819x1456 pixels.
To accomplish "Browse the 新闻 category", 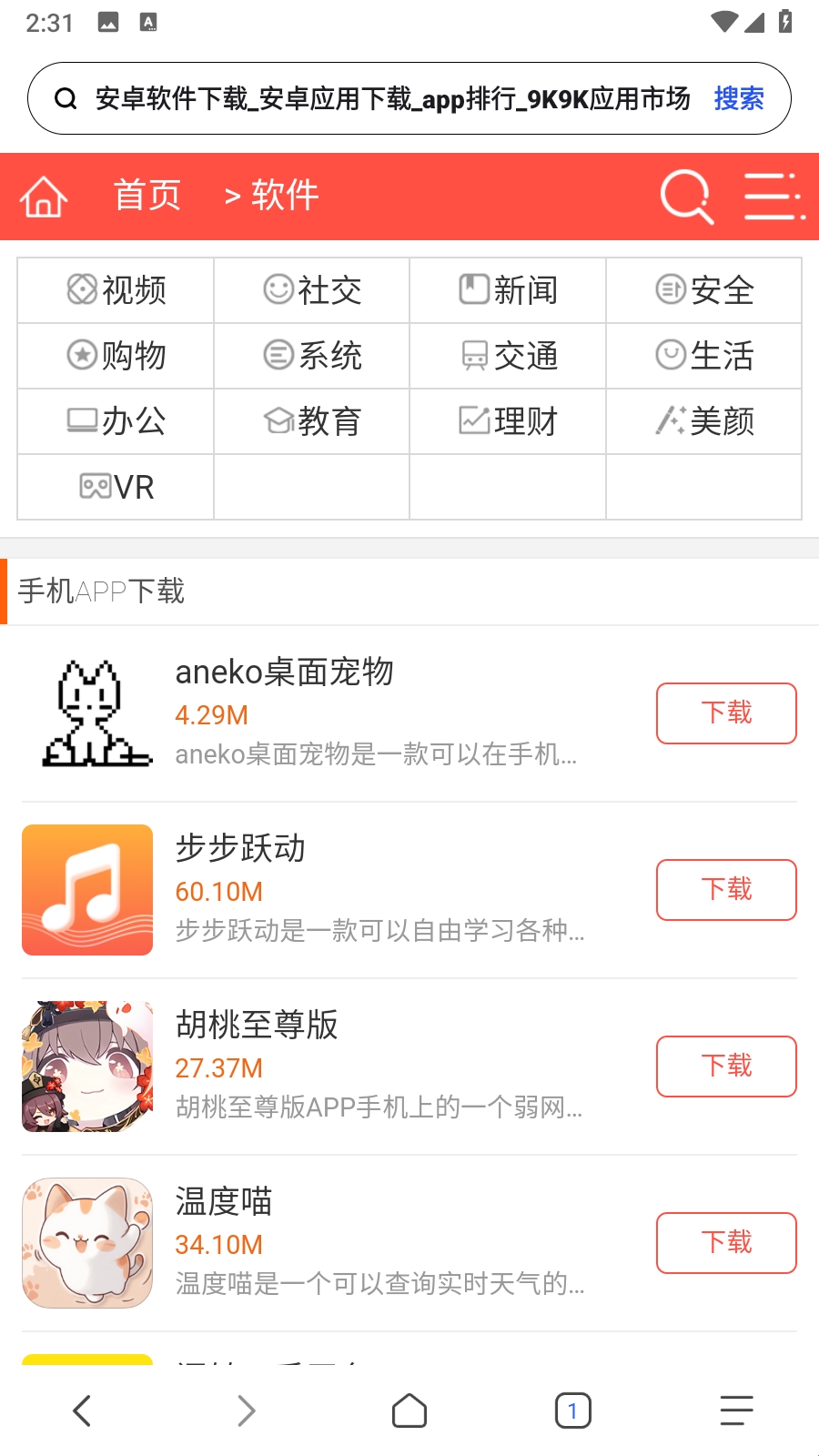I will [508, 290].
